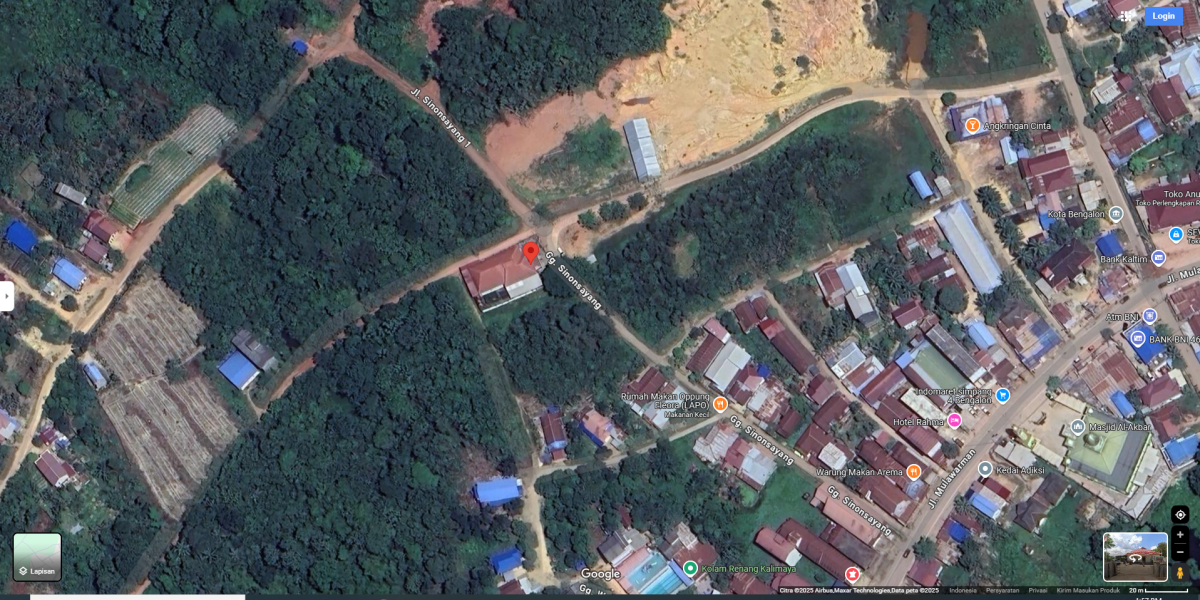Select the Angkringan Cinta place marker
The height and width of the screenshot is (600, 1200).
(x=972, y=125)
